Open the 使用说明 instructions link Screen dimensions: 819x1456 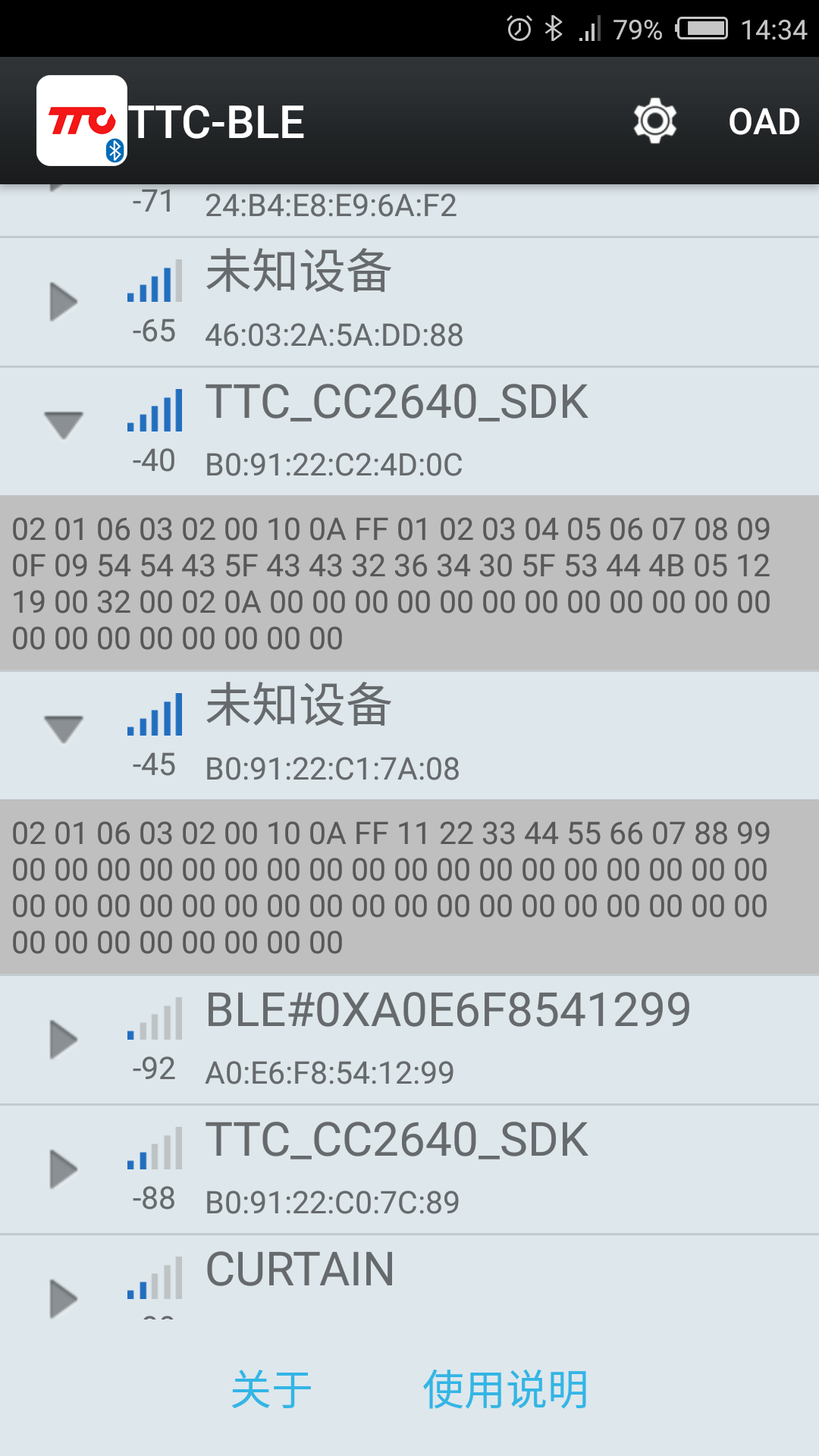506,1390
